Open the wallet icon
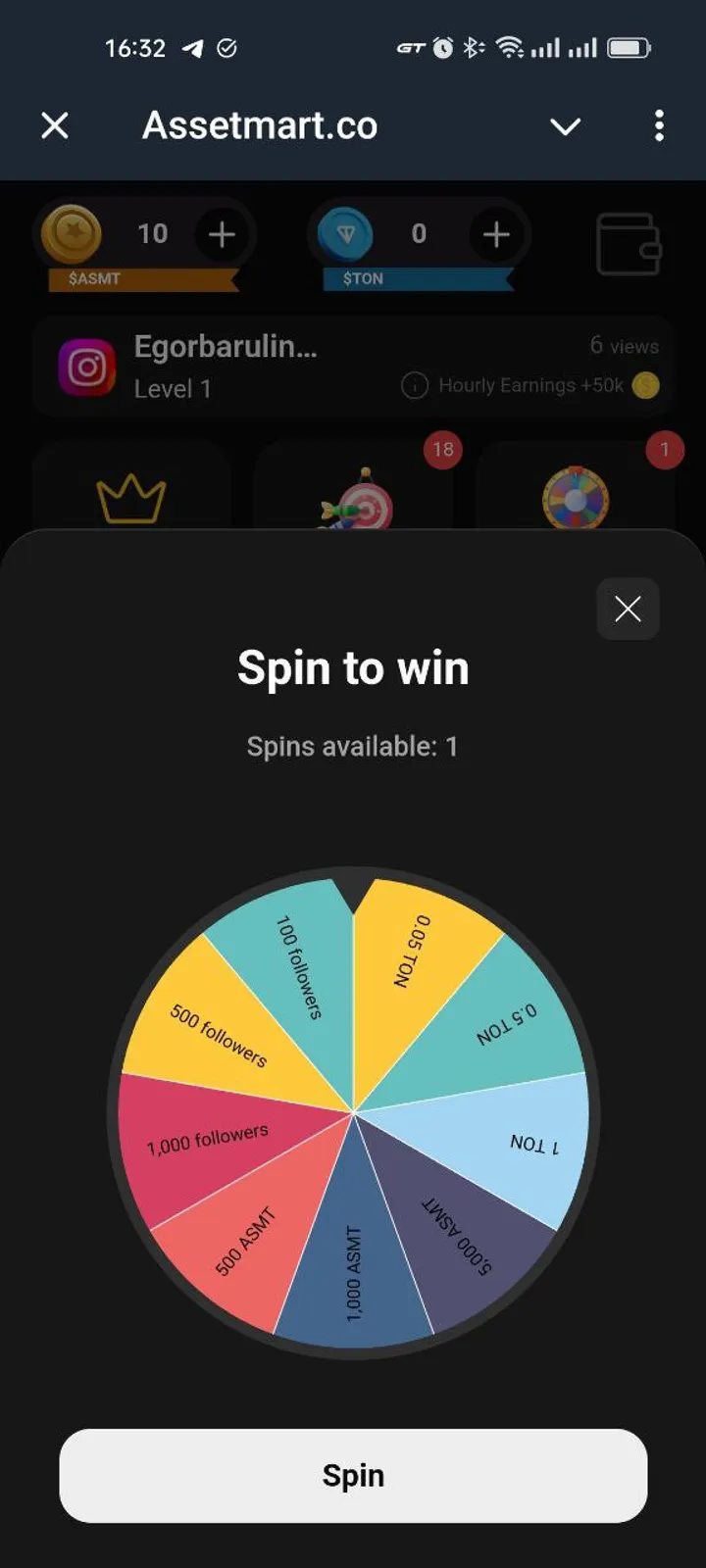This screenshot has height=1568, width=706. 629,245
